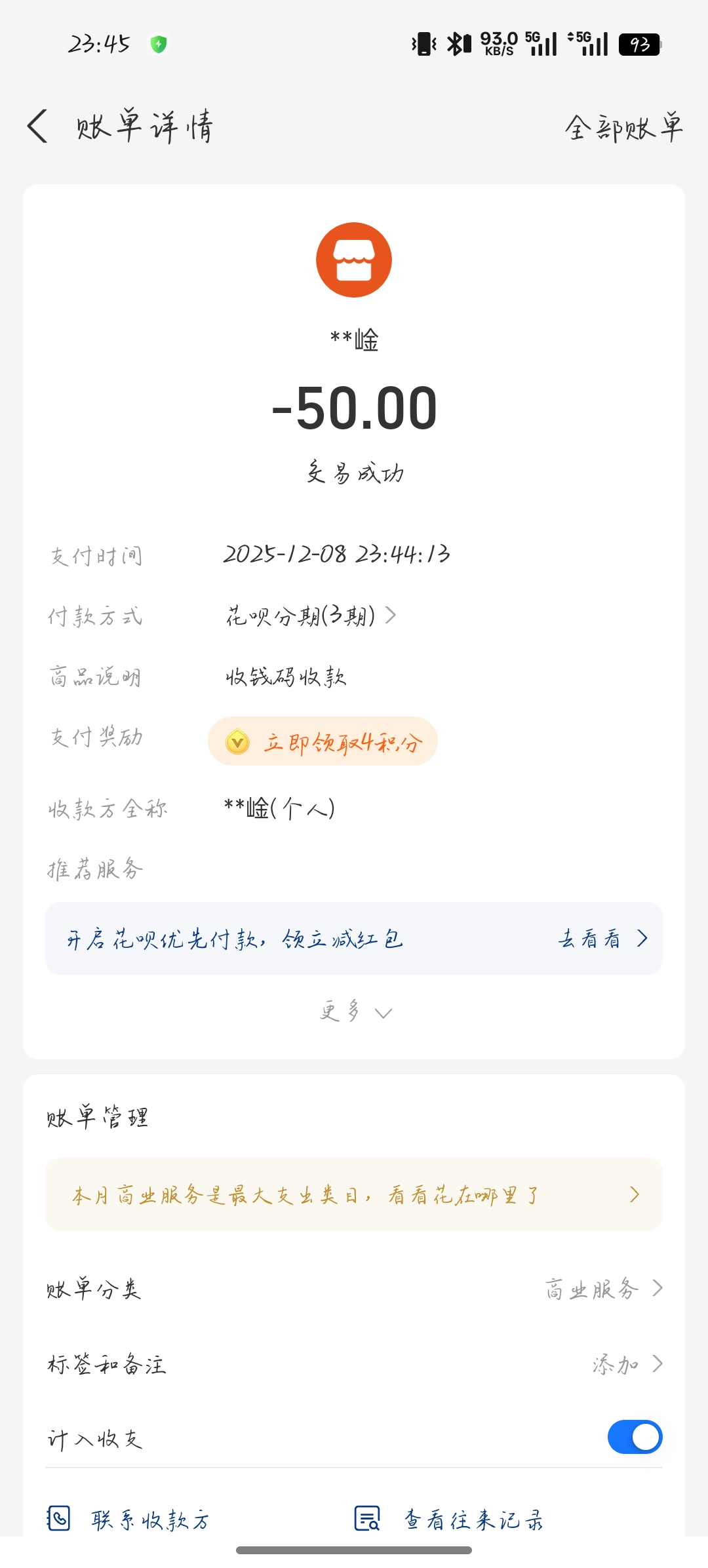Go back from 账单详情 page
This screenshot has width=708, height=1568.
coord(38,126)
